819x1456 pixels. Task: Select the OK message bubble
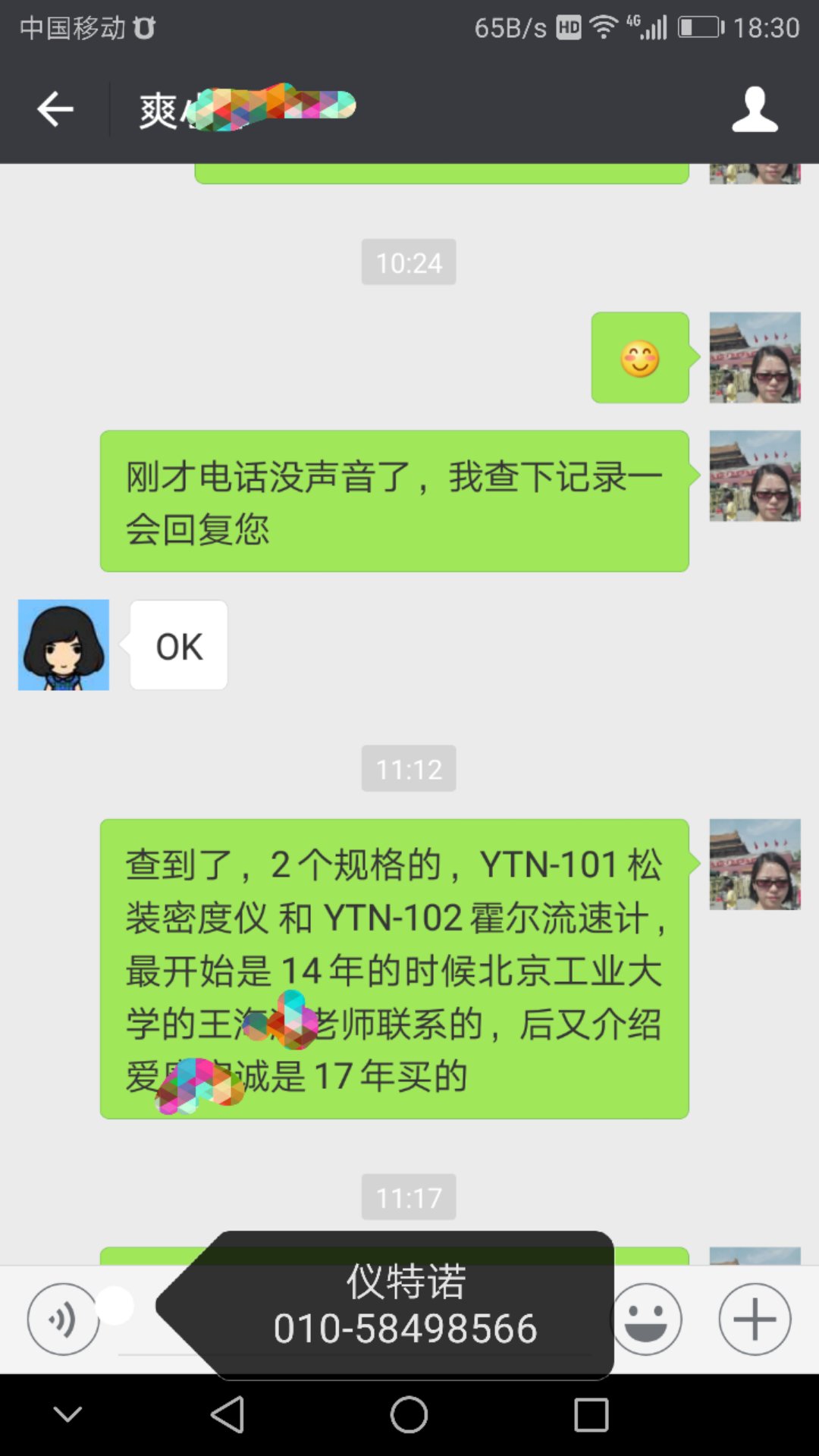coord(177,645)
